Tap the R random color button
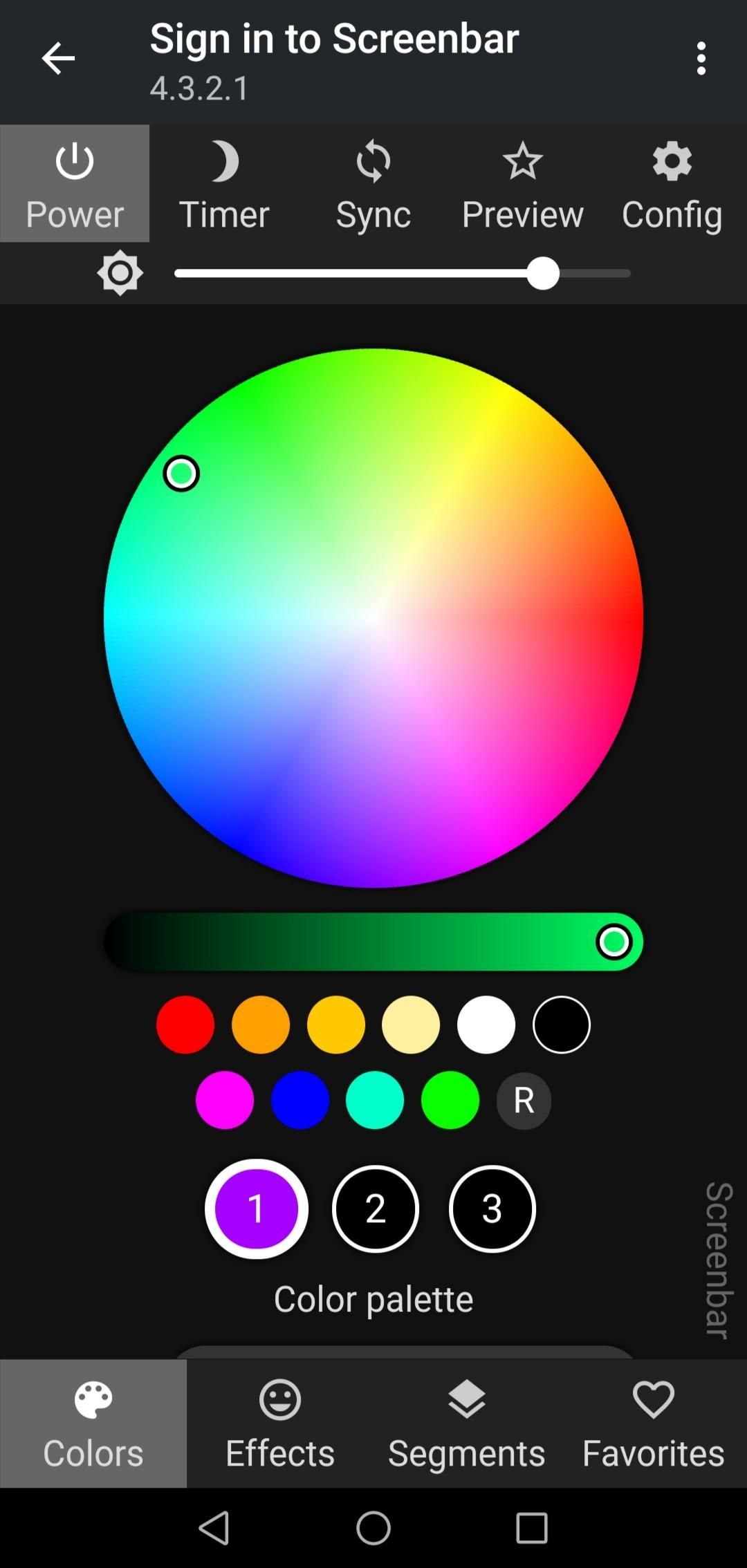 pos(524,1100)
